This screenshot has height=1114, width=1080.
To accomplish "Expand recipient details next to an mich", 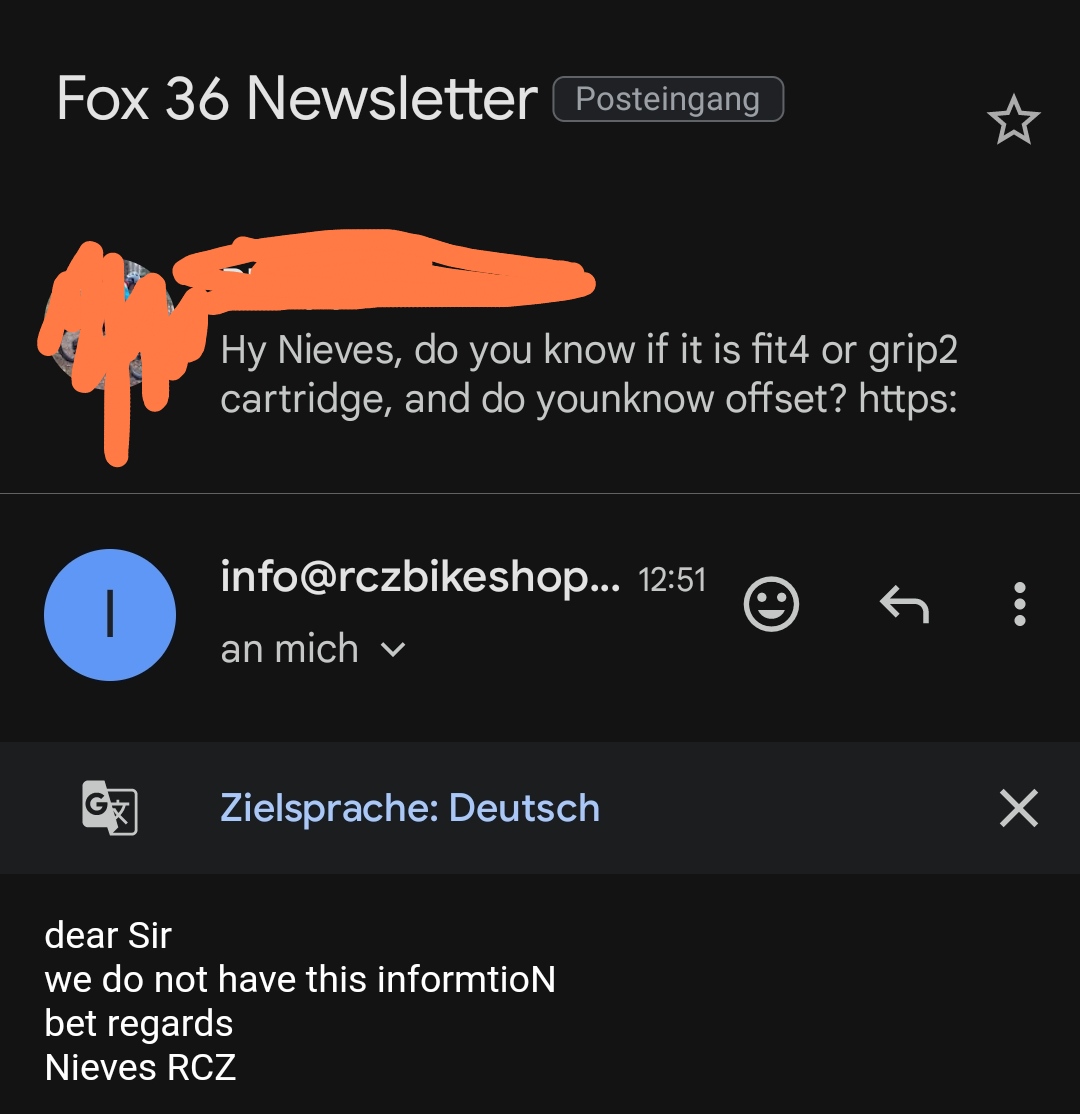I will [x=393, y=650].
